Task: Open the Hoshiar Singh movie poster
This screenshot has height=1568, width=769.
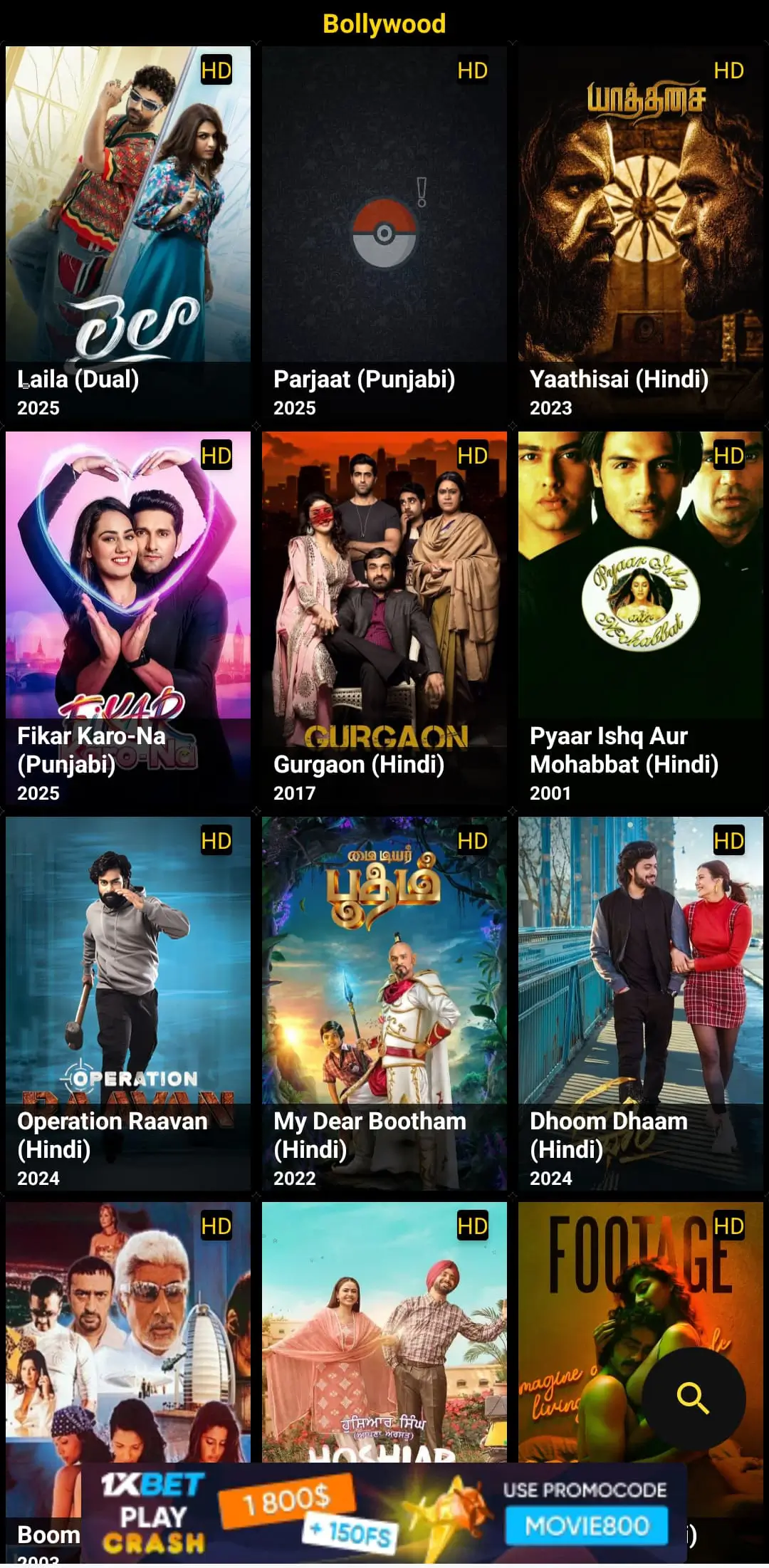Action: tap(384, 1332)
